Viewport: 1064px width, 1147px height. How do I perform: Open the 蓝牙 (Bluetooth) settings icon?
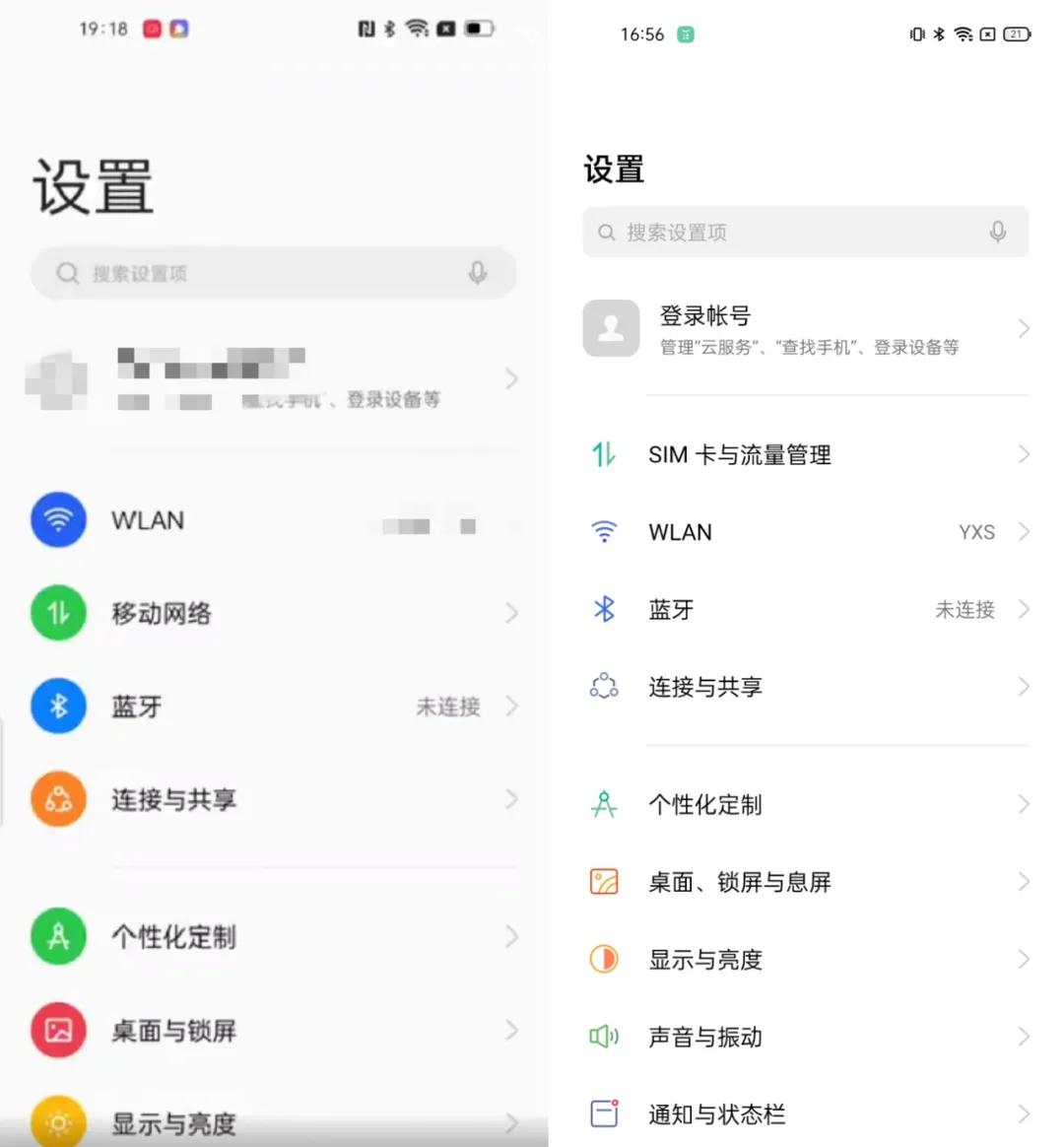pyautogui.click(x=58, y=707)
